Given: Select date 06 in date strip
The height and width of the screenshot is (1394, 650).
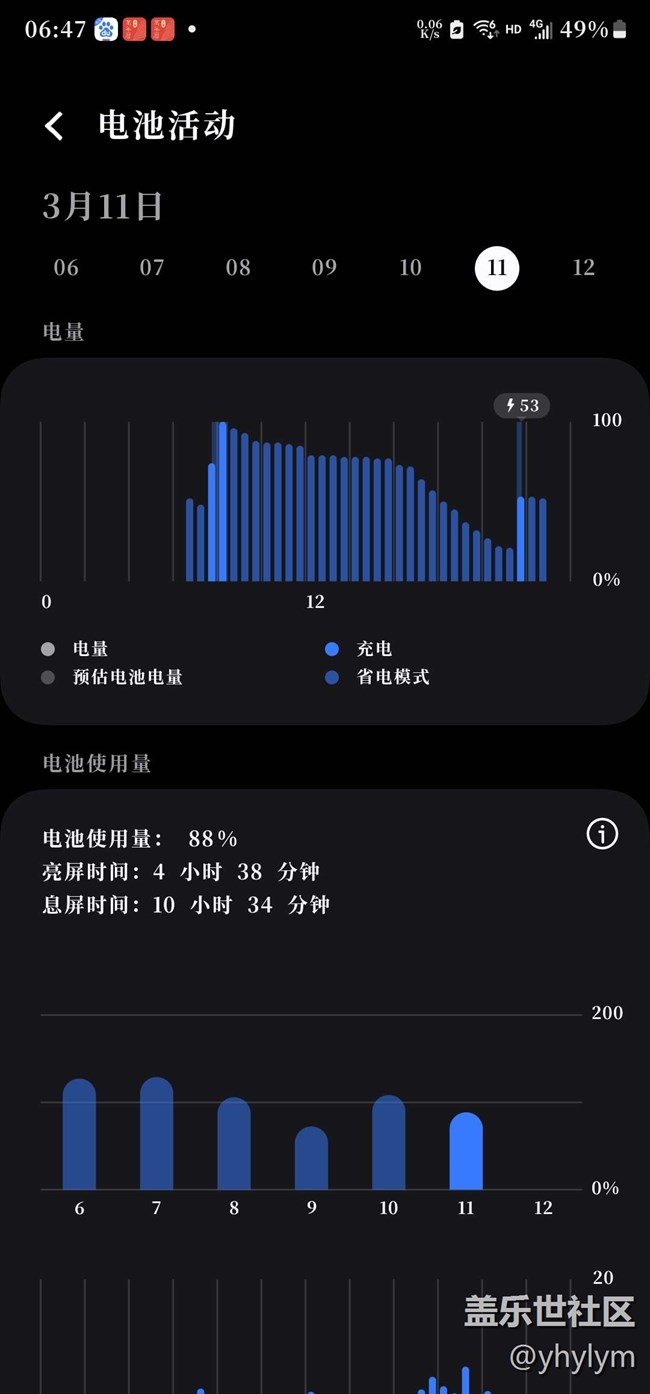Looking at the screenshot, I should click(x=66, y=268).
